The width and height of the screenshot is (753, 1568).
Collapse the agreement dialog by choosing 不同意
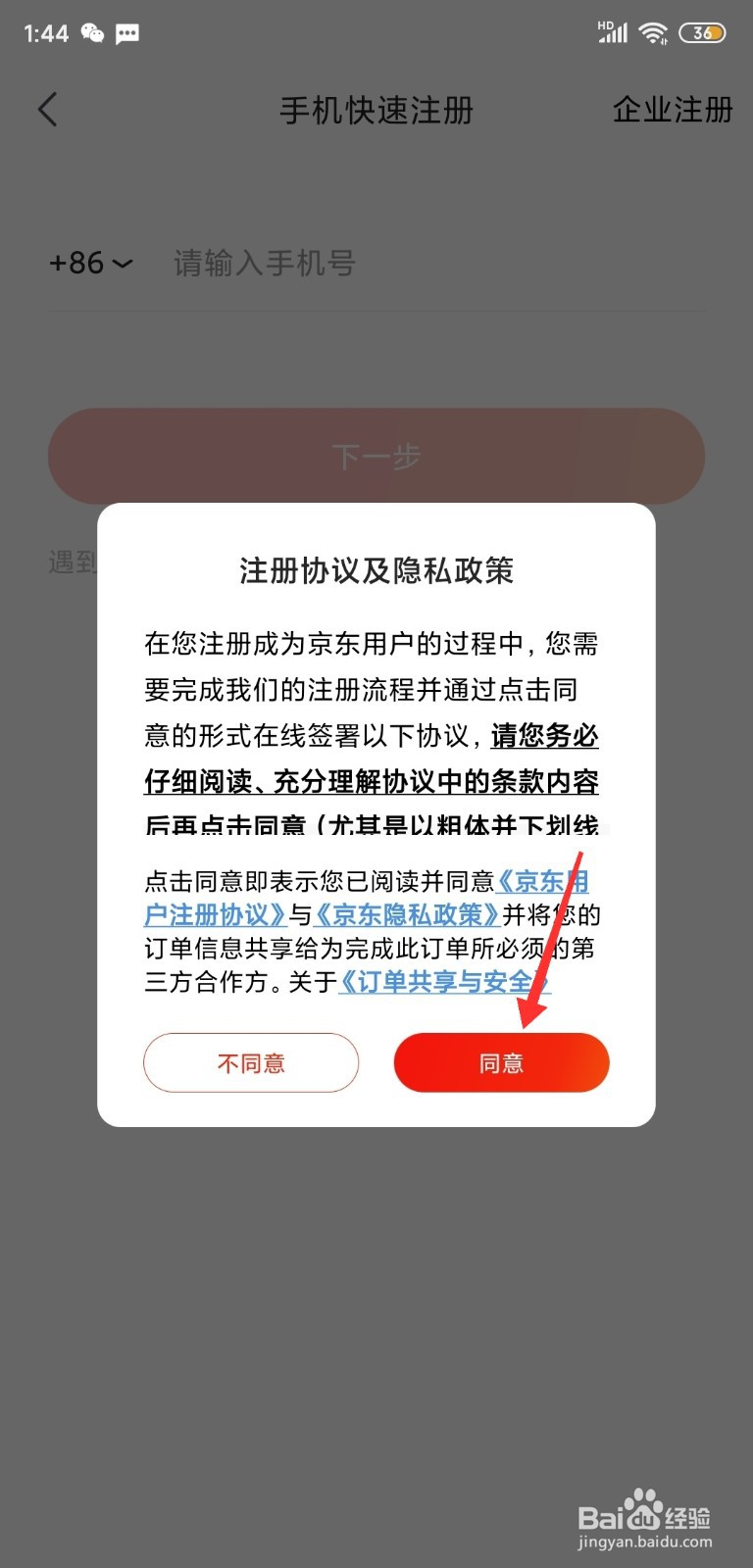tap(251, 1062)
